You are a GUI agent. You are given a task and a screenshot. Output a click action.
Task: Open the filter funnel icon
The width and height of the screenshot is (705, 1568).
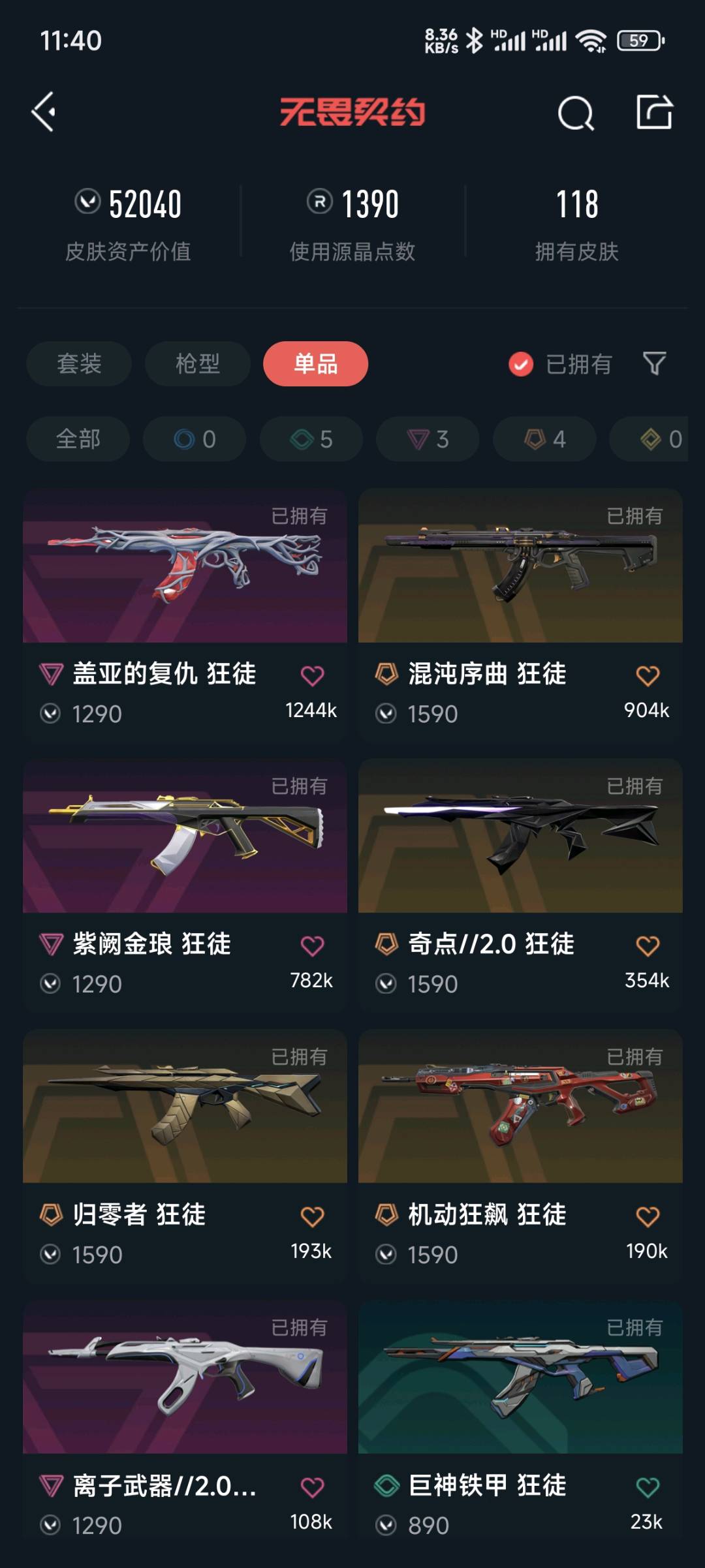(654, 363)
